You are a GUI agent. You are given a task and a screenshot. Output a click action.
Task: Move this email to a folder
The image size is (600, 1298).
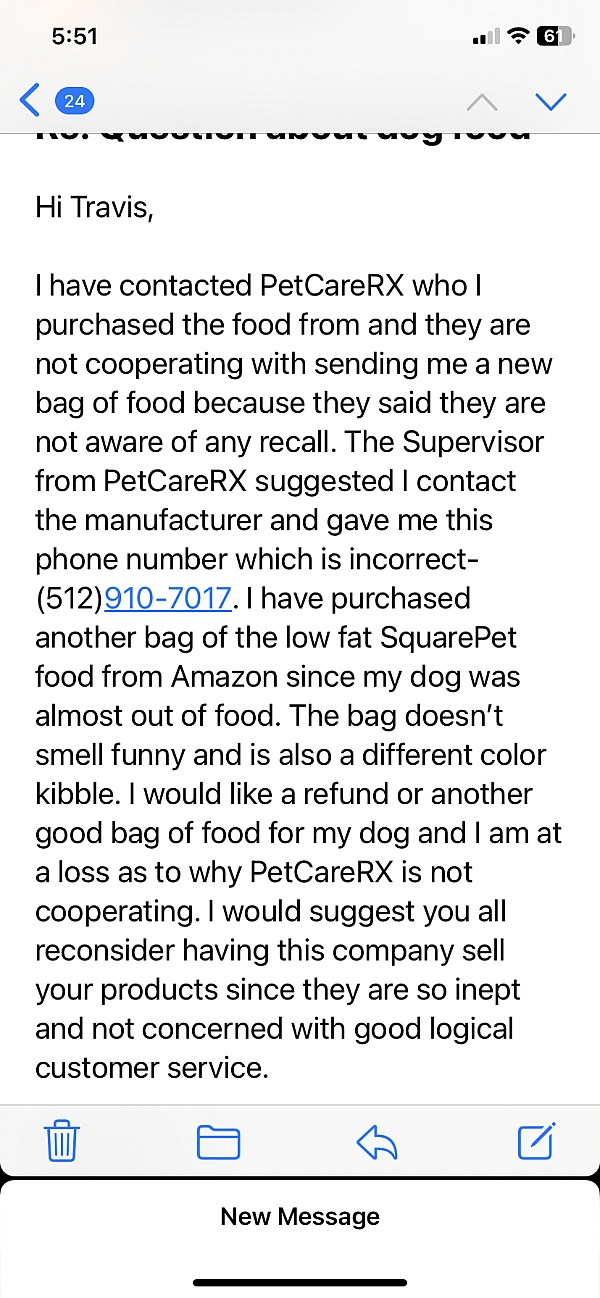point(219,1141)
